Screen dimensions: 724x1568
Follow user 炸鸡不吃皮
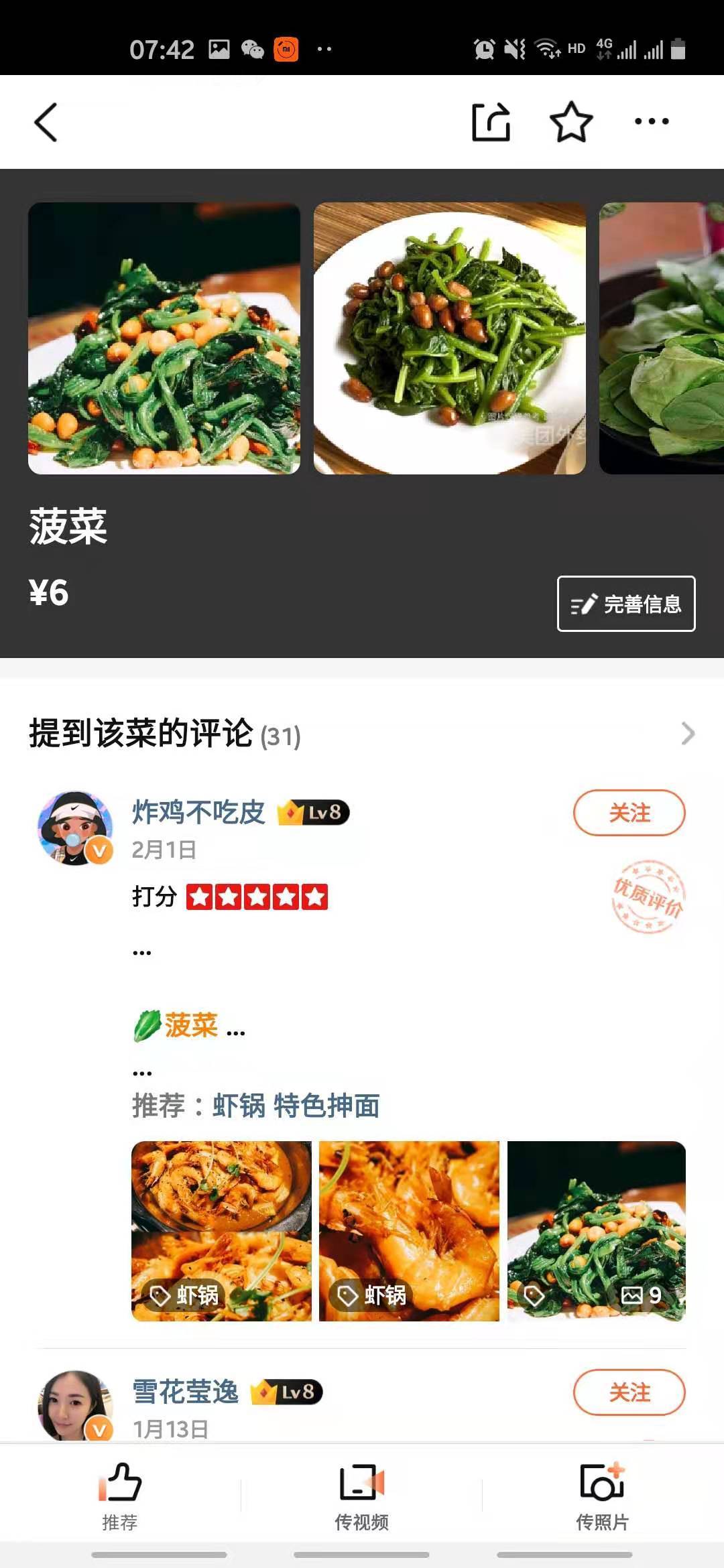[628, 811]
